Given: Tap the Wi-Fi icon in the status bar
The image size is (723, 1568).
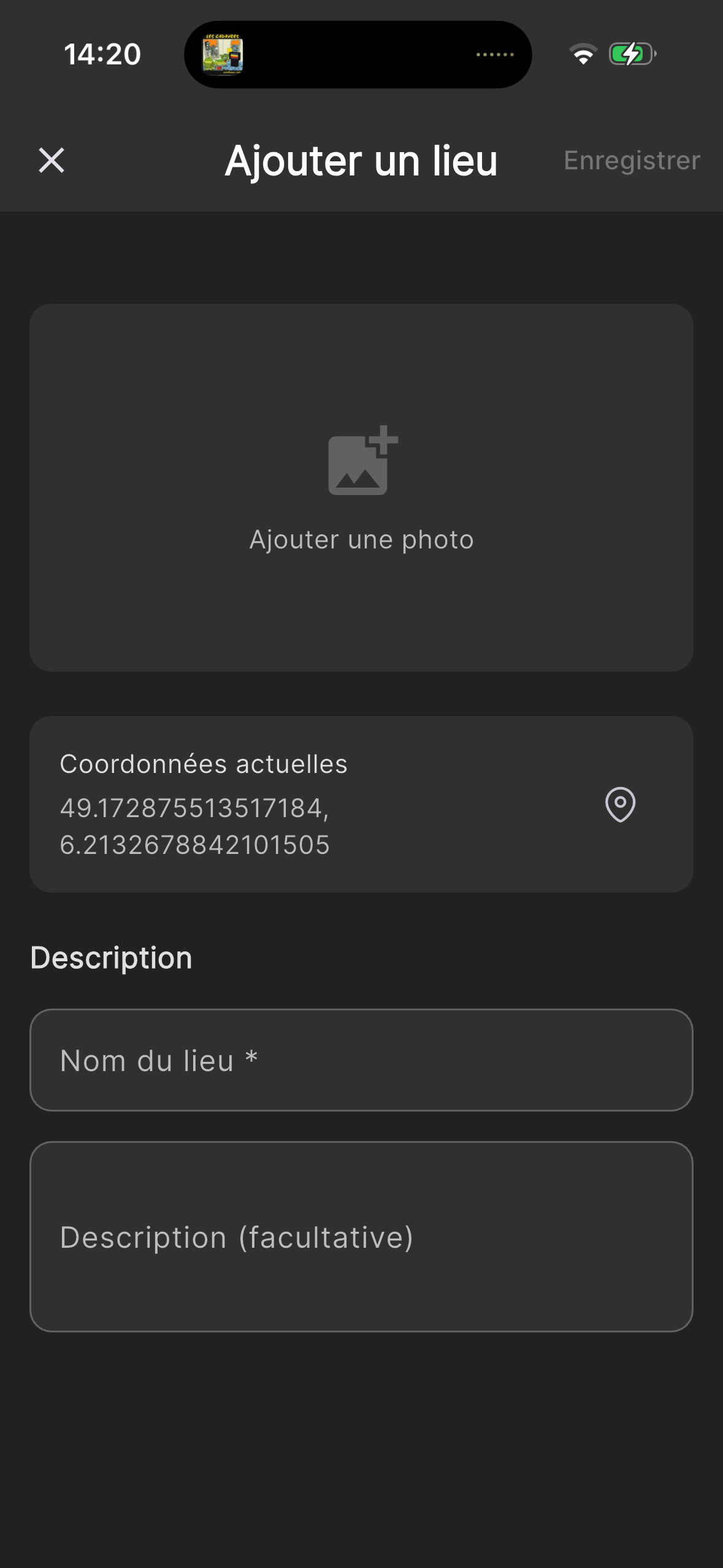Looking at the screenshot, I should coord(583,55).
